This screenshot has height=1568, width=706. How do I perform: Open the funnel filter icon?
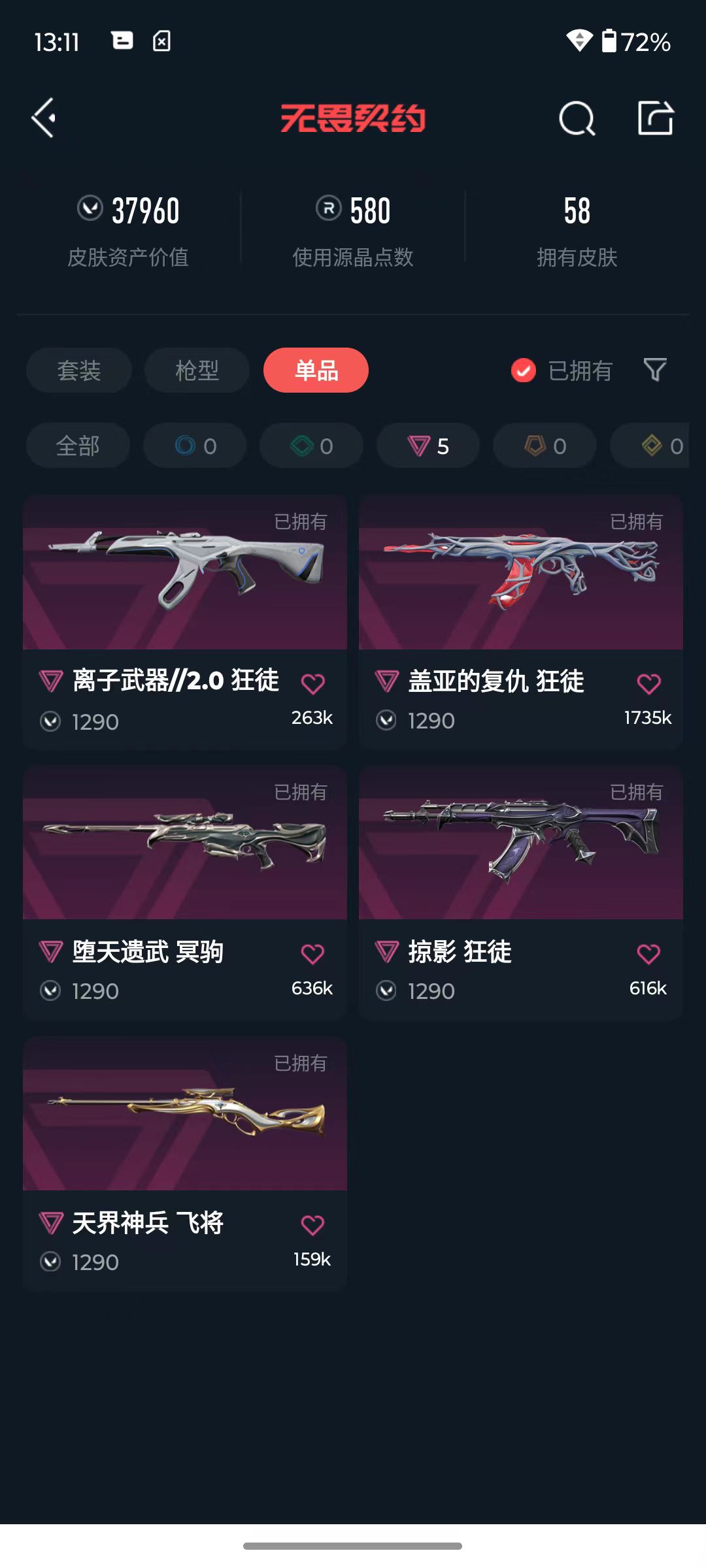655,370
